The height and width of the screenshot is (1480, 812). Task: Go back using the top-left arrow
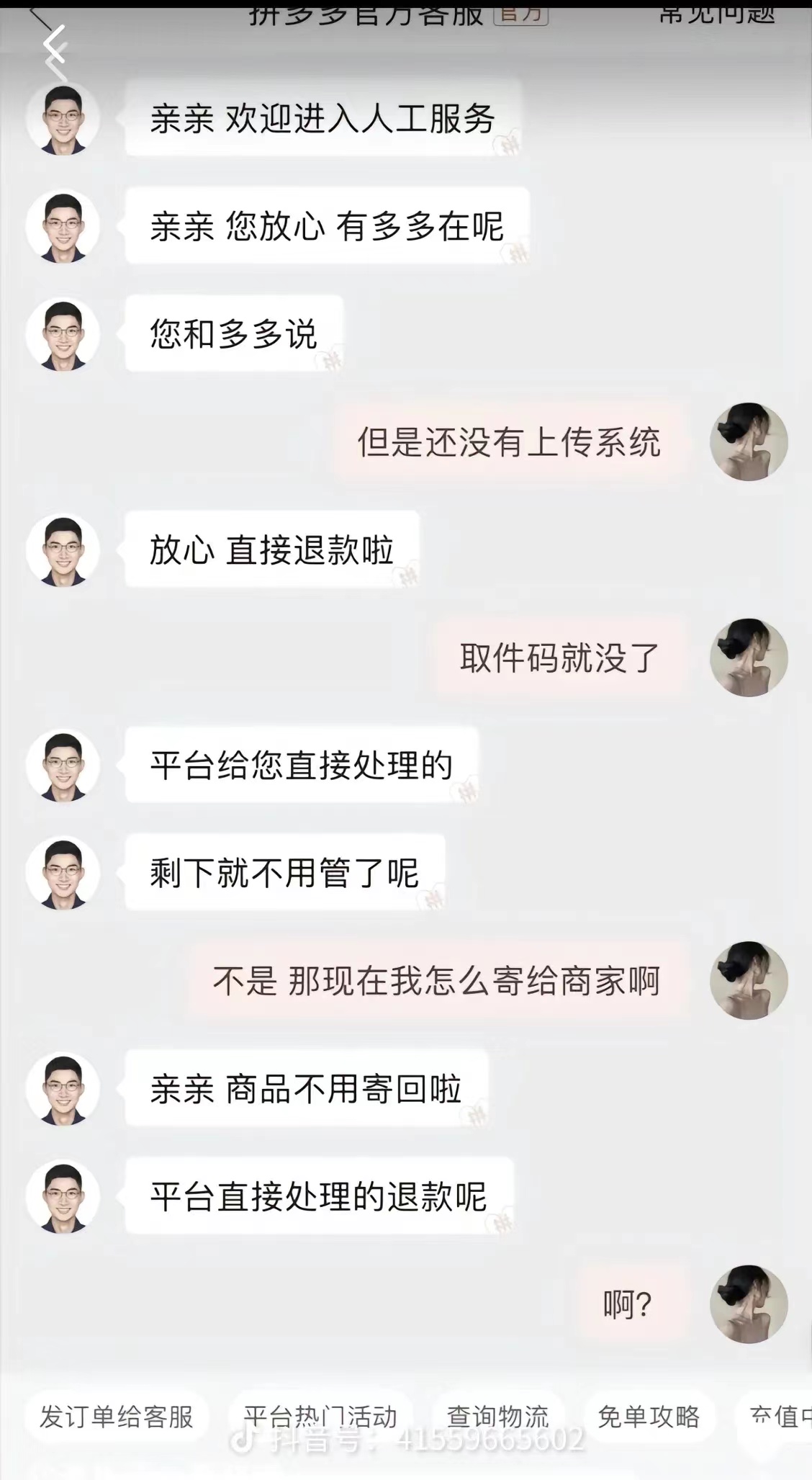[x=55, y=45]
